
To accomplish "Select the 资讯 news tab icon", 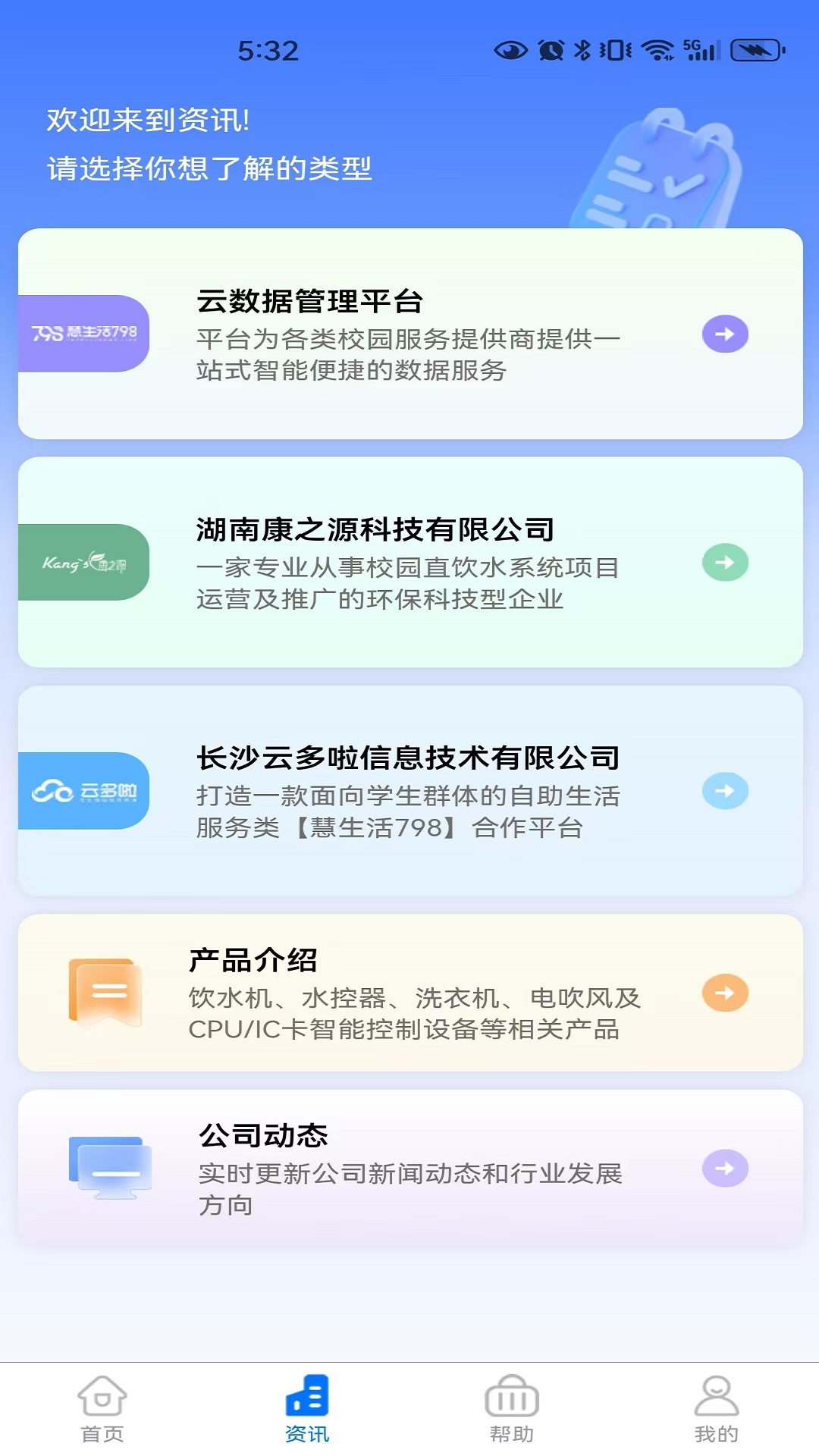I will tap(307, 1401).
